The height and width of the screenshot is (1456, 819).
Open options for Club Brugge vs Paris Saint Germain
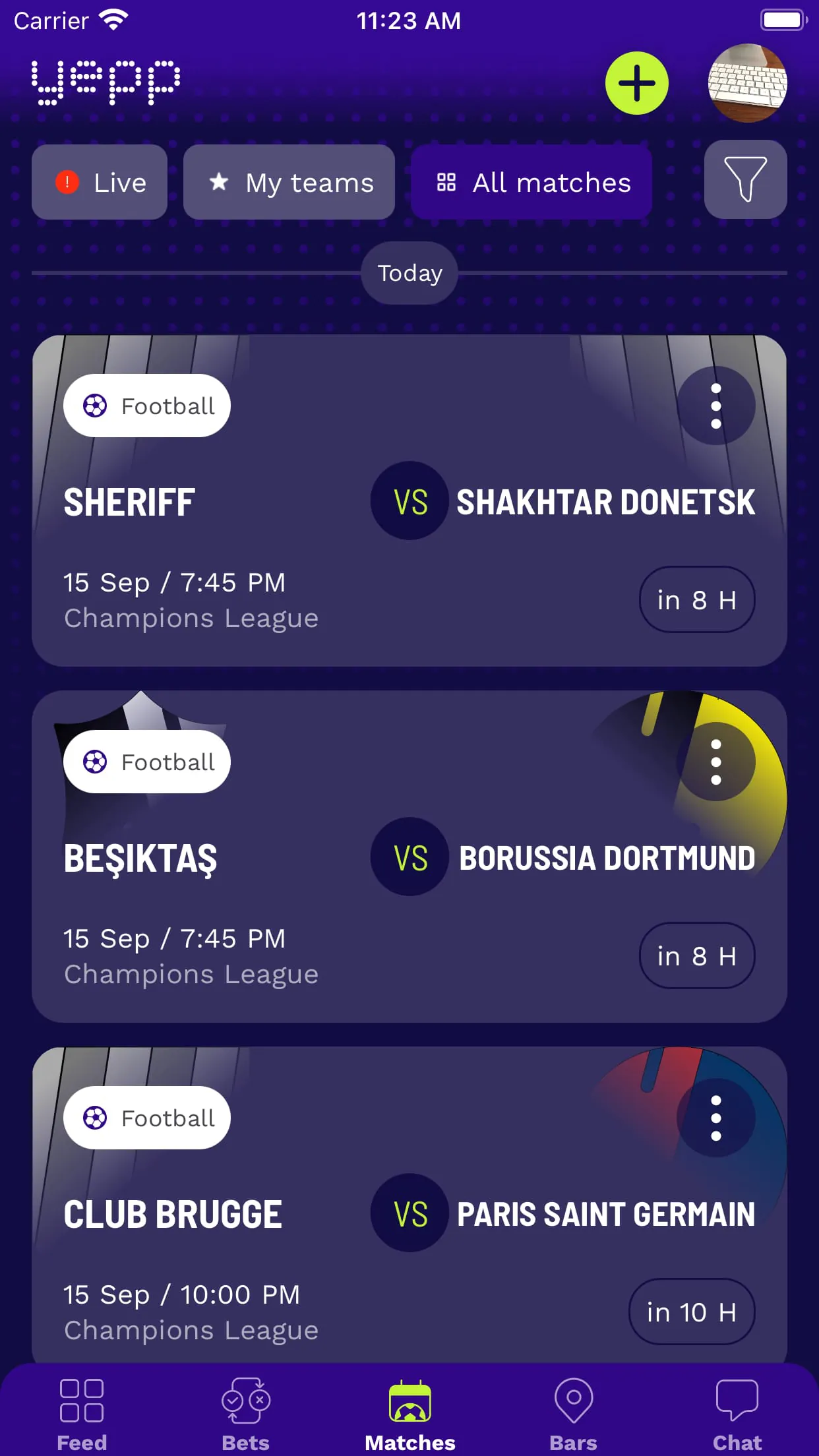click(x=715, y=1118)
